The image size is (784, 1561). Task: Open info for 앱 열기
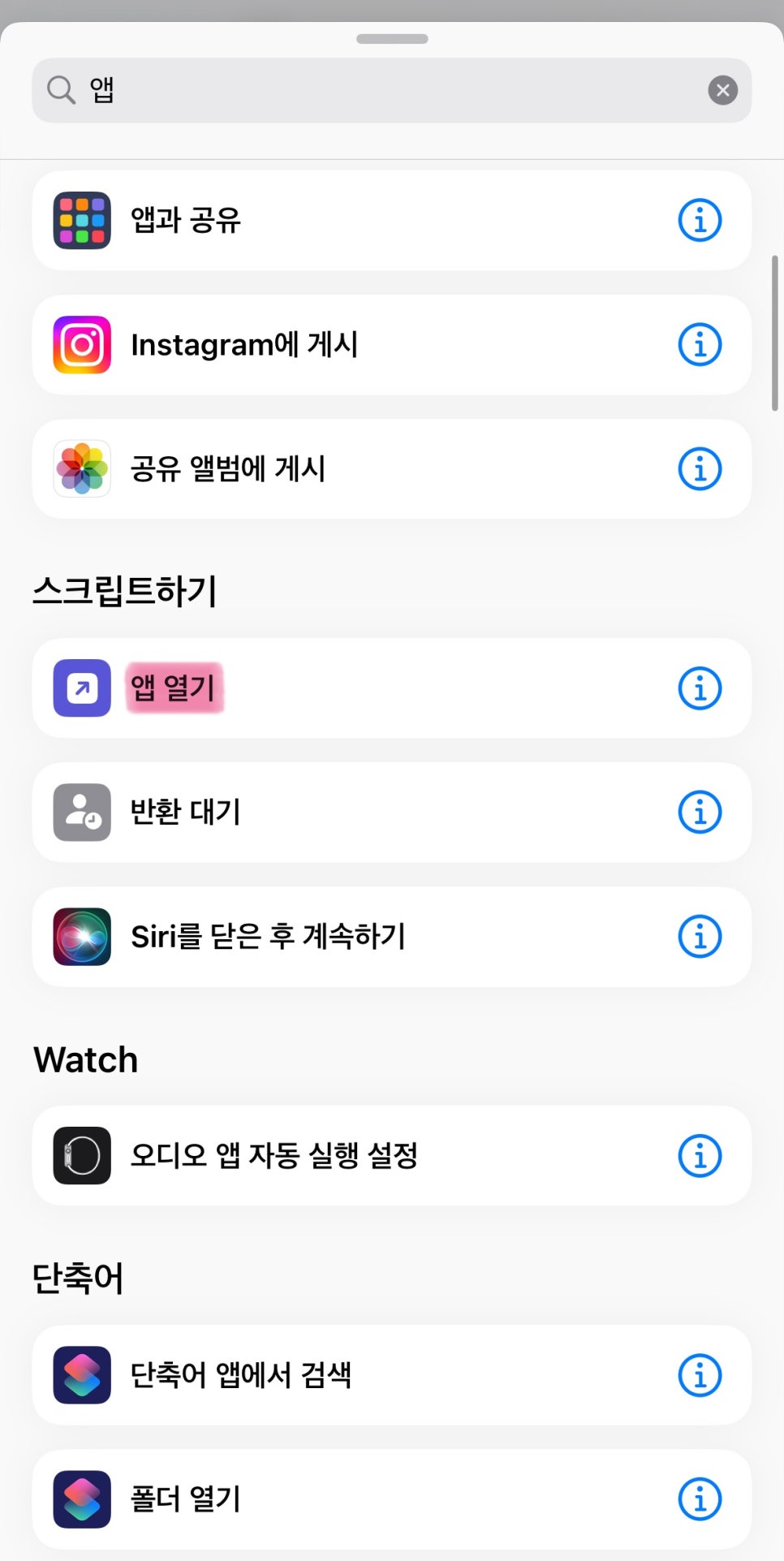[700, 688]
